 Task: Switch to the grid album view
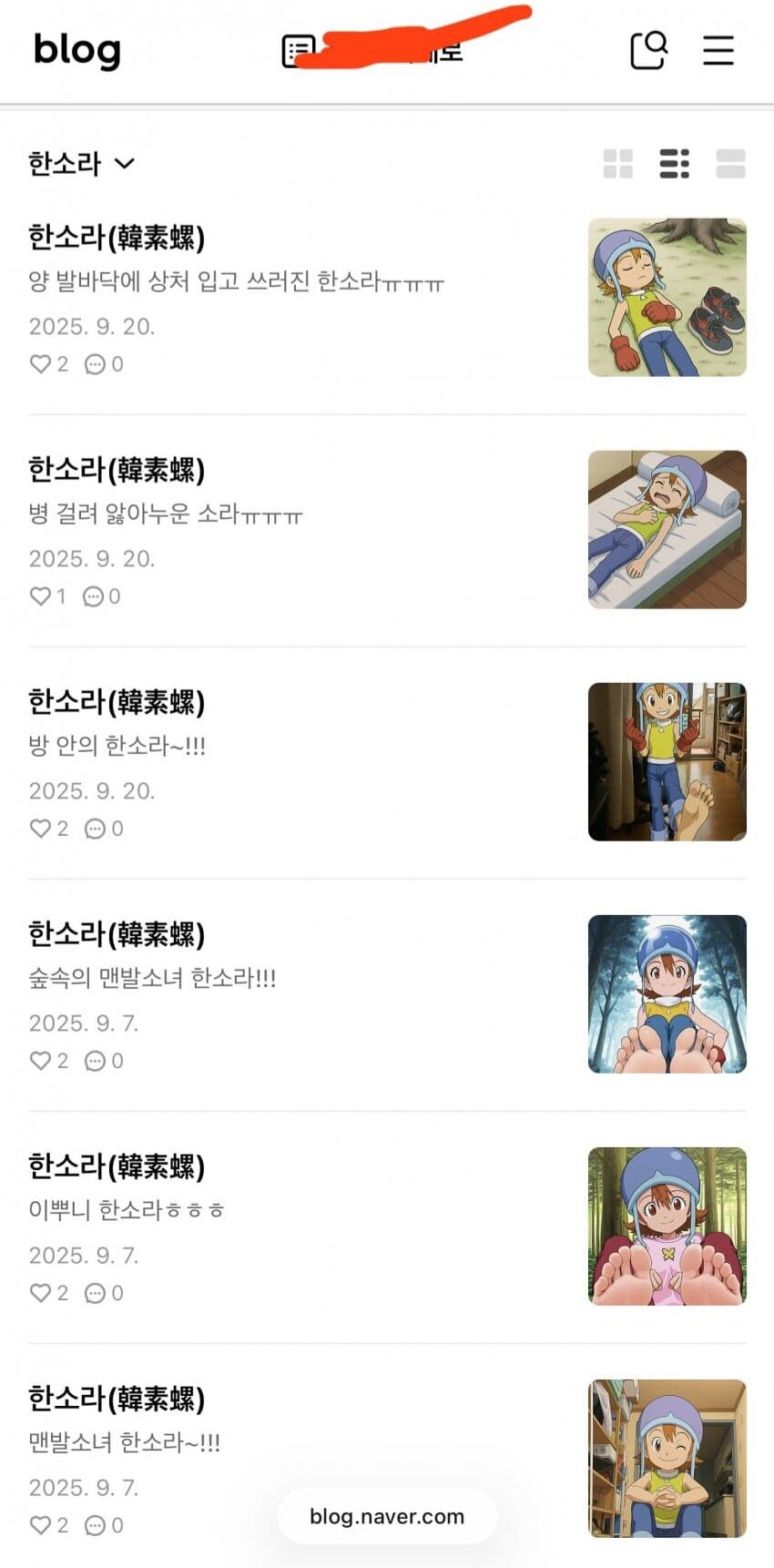617,164
